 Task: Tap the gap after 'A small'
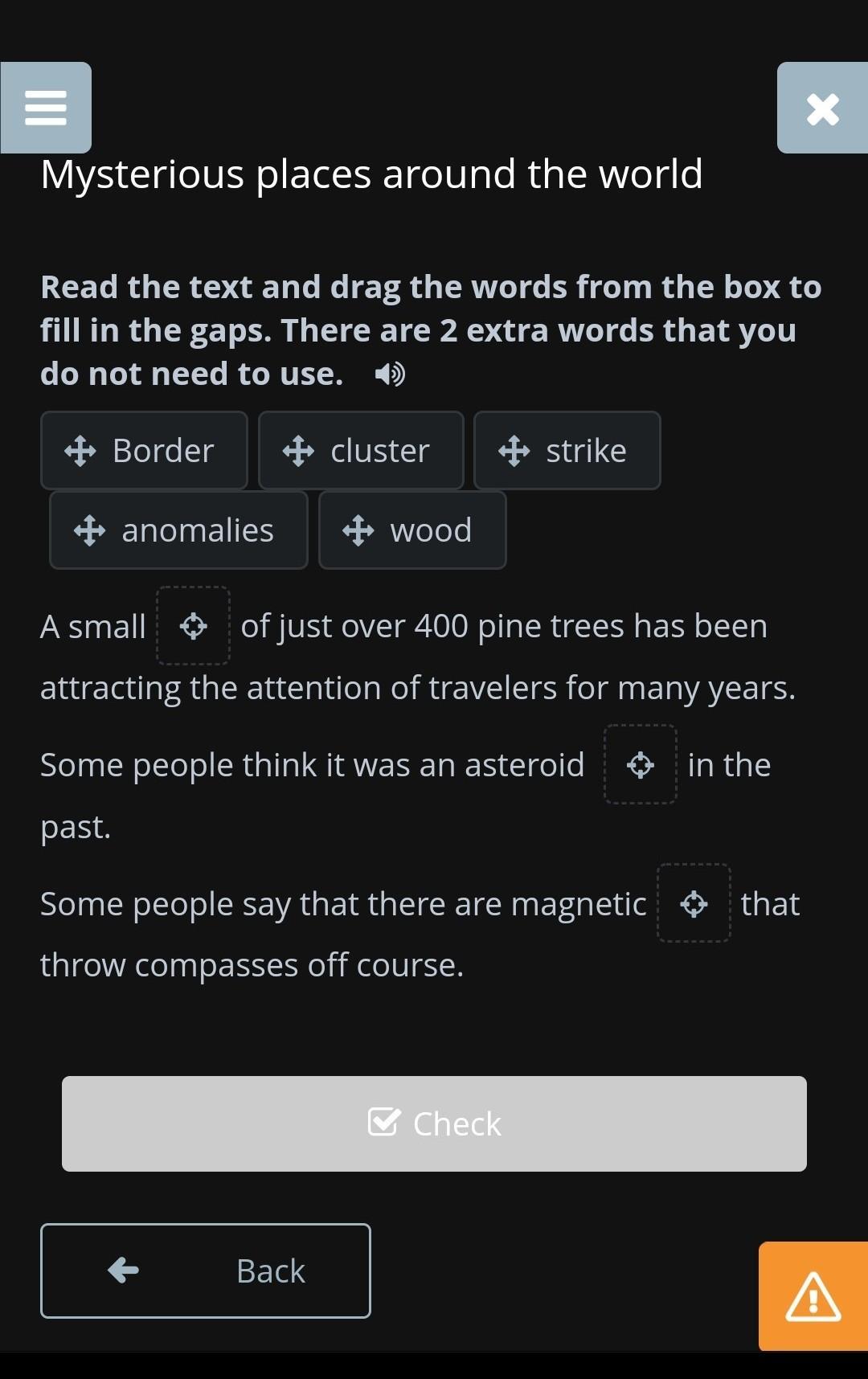193,626
